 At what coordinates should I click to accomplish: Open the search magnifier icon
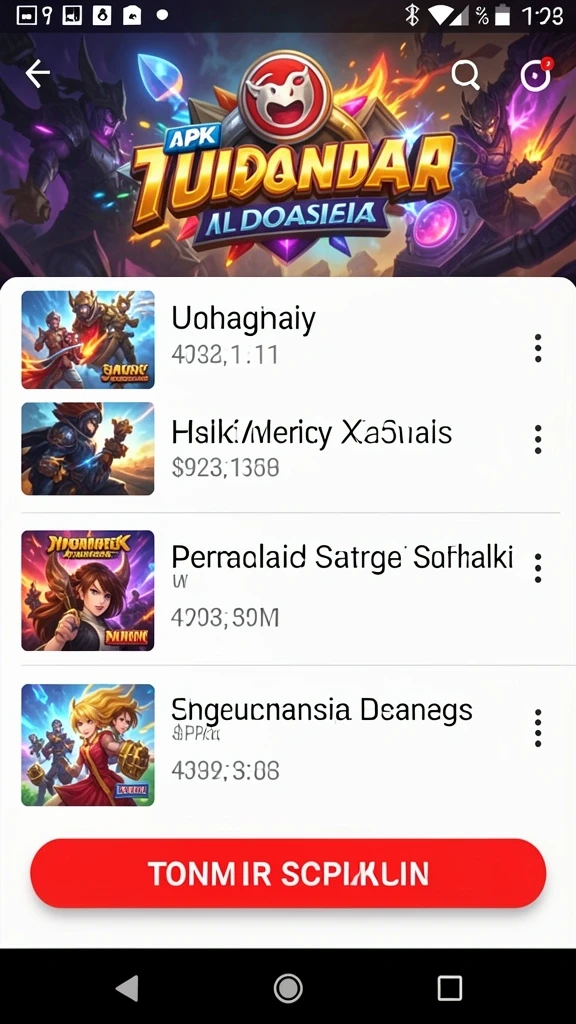(466, 76)
